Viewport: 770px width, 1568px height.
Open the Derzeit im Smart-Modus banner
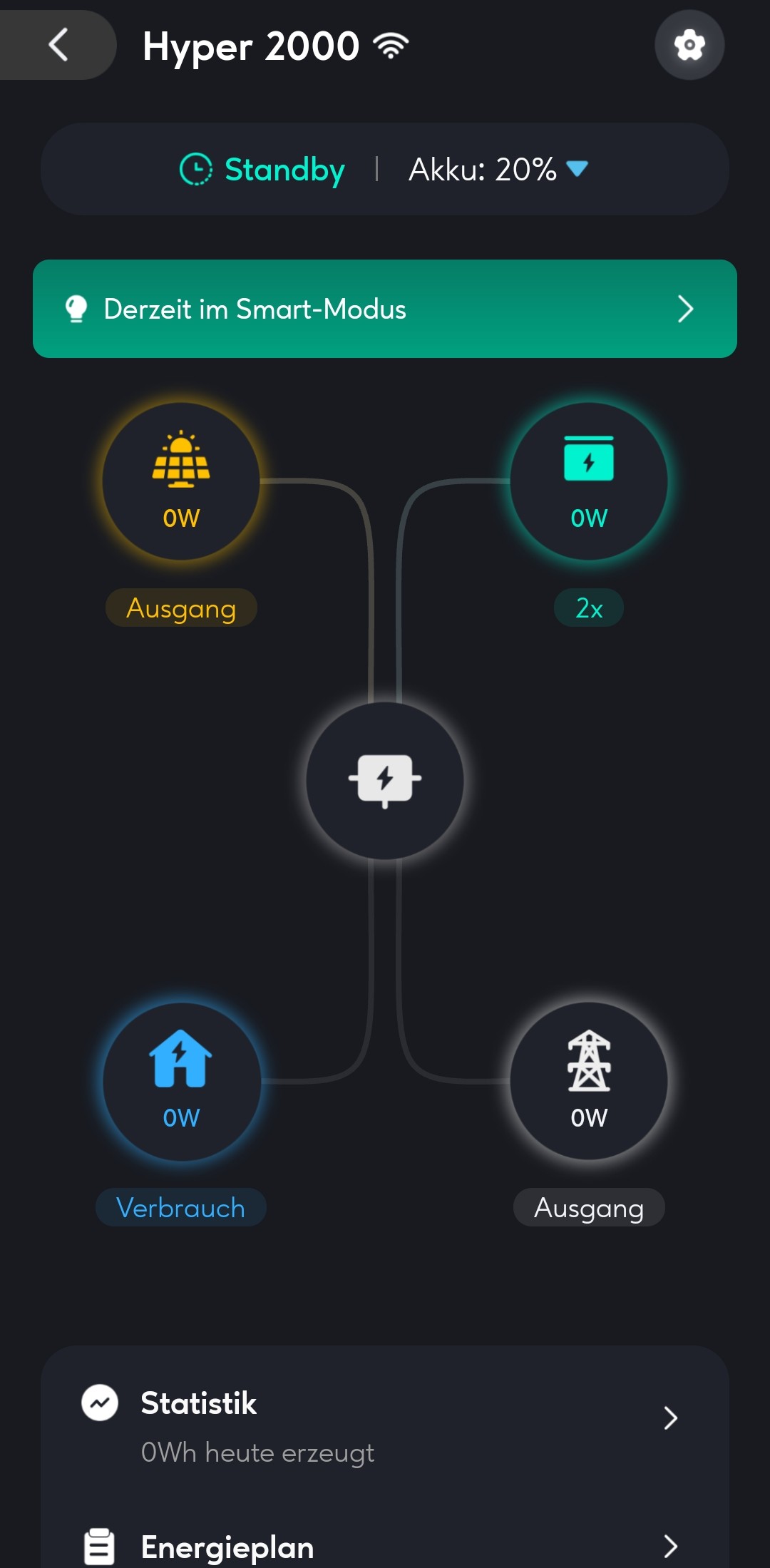(x=385, y=309)
